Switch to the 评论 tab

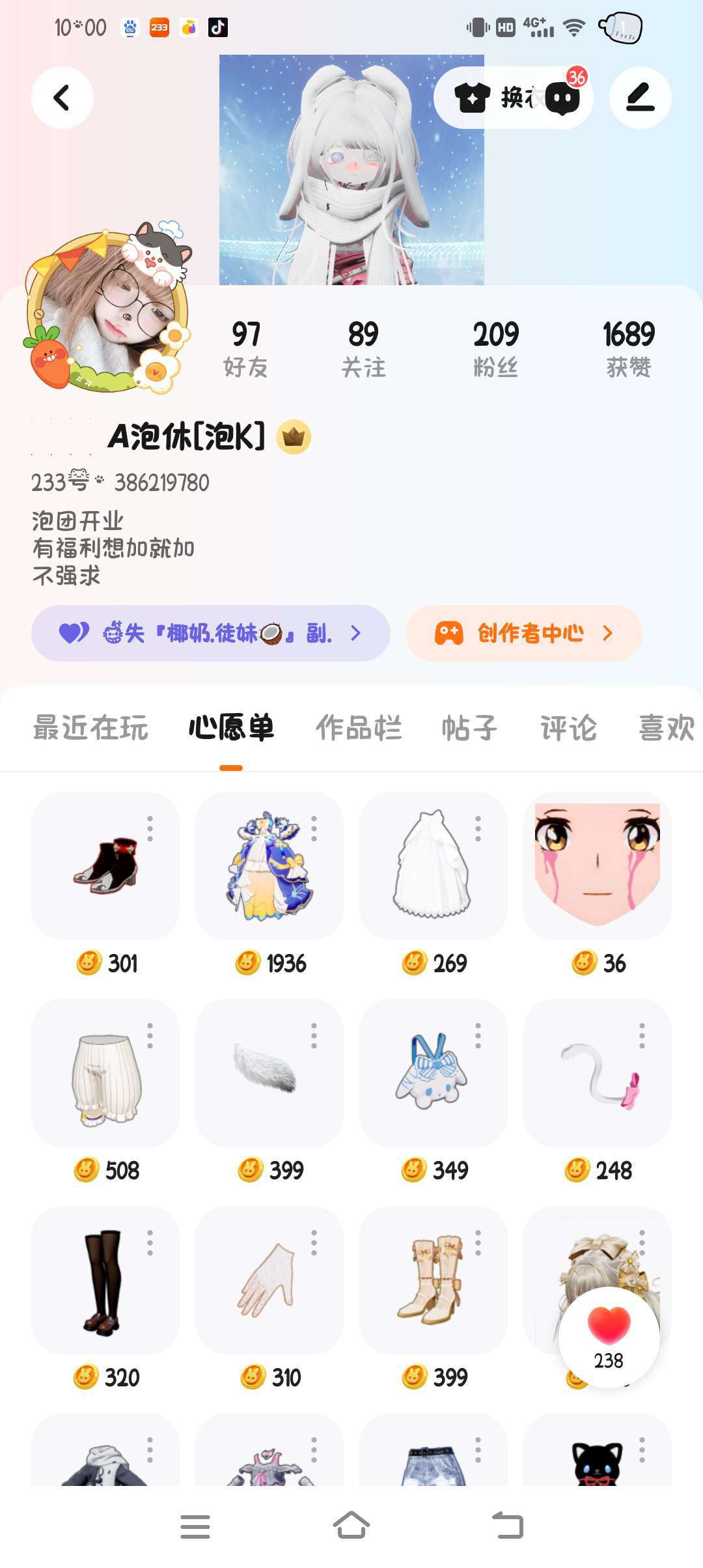point(568,728)
